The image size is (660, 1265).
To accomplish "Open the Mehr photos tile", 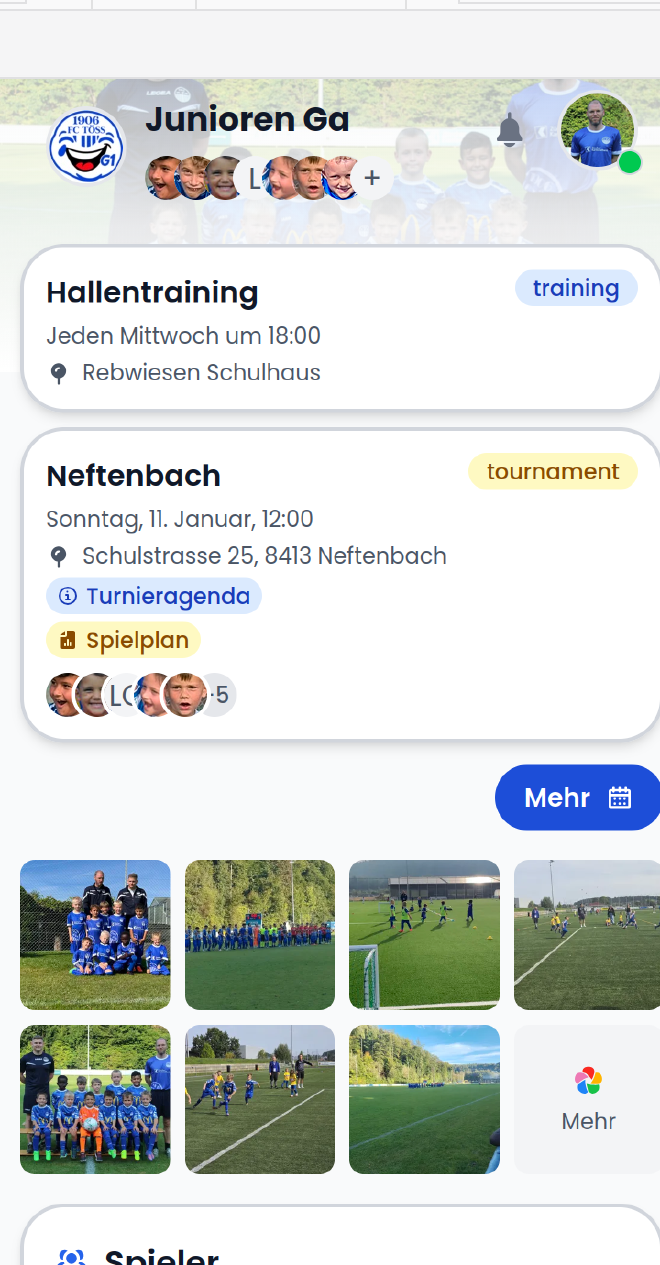I will click(587, 1099).
